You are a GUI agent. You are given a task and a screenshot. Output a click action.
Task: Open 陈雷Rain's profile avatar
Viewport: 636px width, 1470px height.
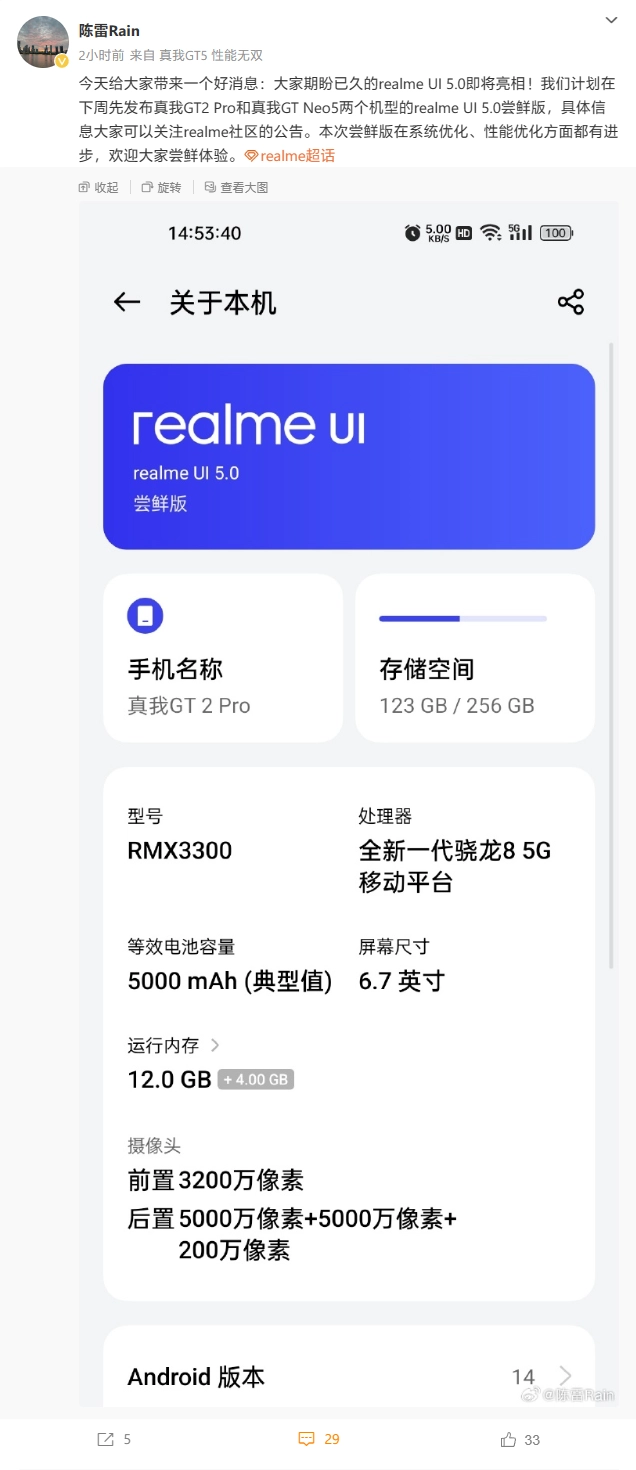click(x=43, y=41)
